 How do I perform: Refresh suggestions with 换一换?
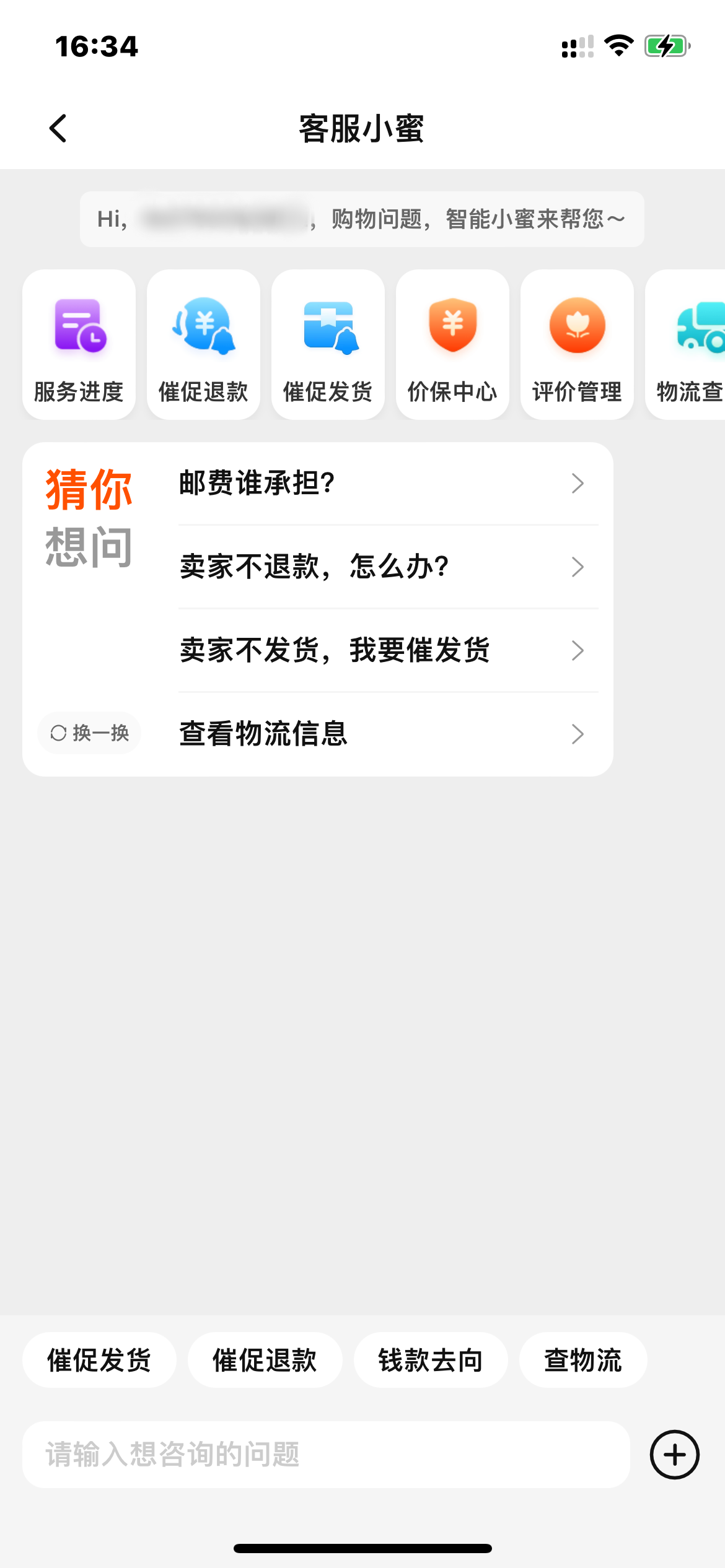tap(89, 733)
